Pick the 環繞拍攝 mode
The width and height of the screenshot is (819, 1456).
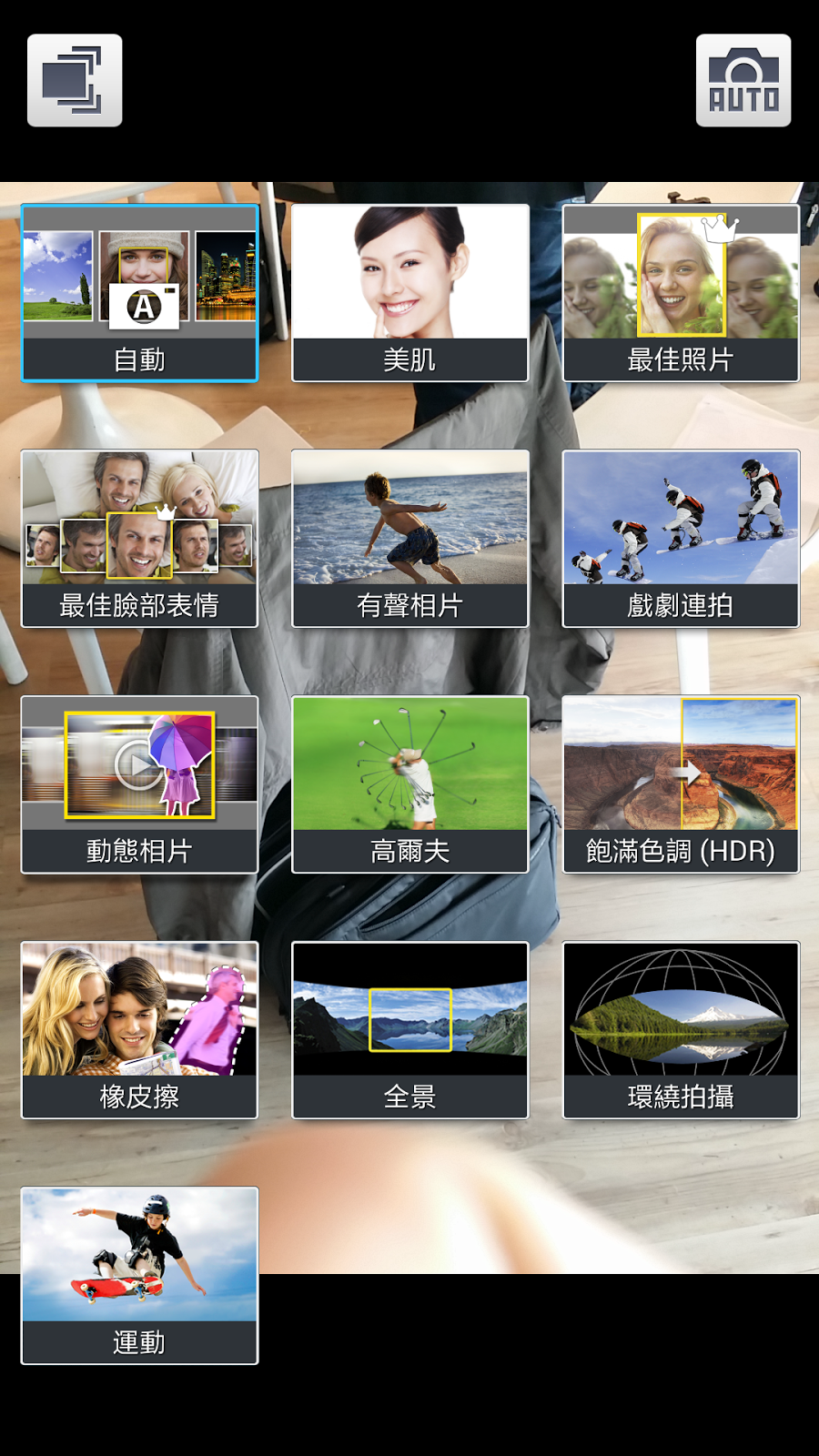pos(681,1030)
